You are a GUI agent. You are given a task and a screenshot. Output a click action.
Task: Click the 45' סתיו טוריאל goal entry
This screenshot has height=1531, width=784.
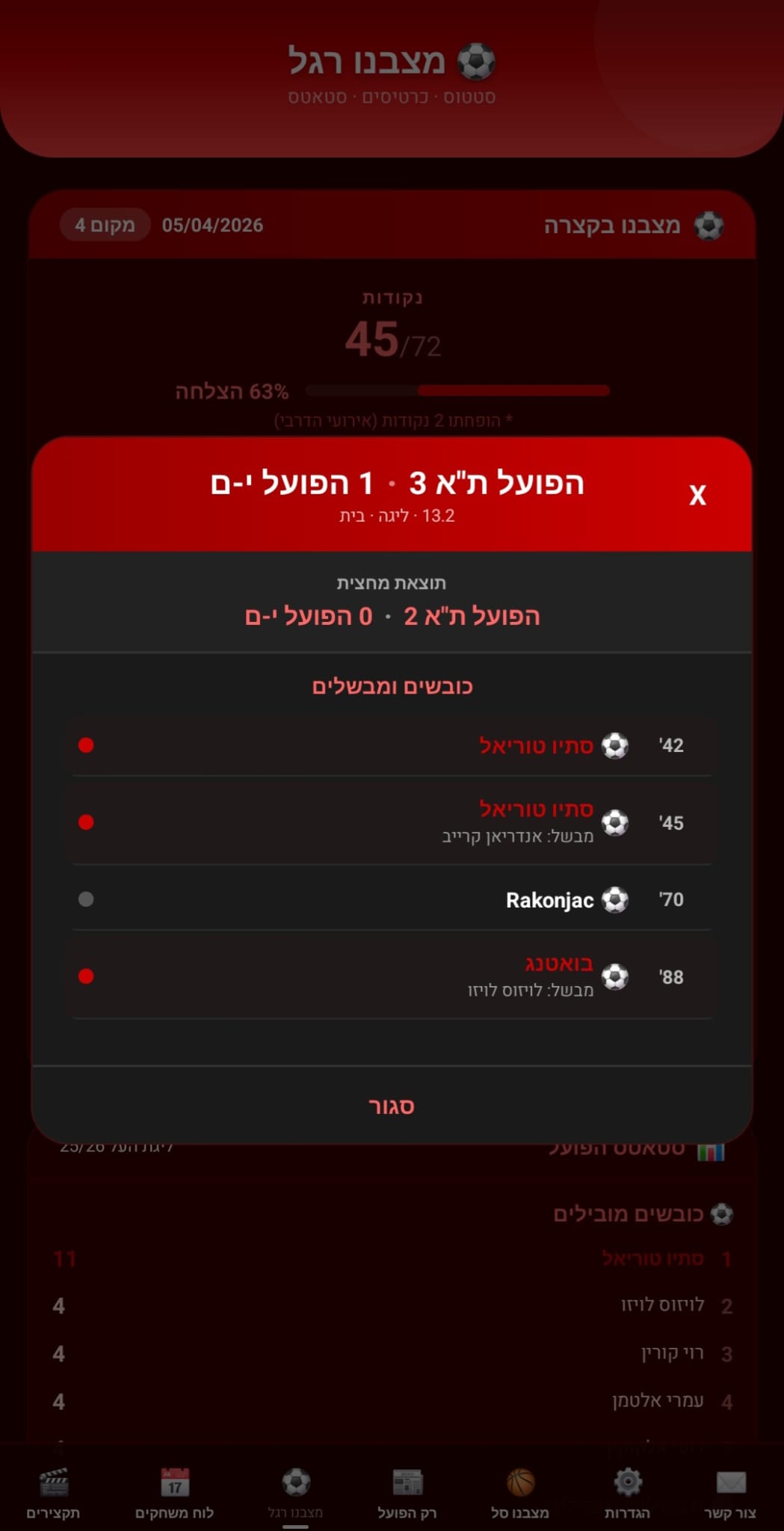tap(392, 821)
